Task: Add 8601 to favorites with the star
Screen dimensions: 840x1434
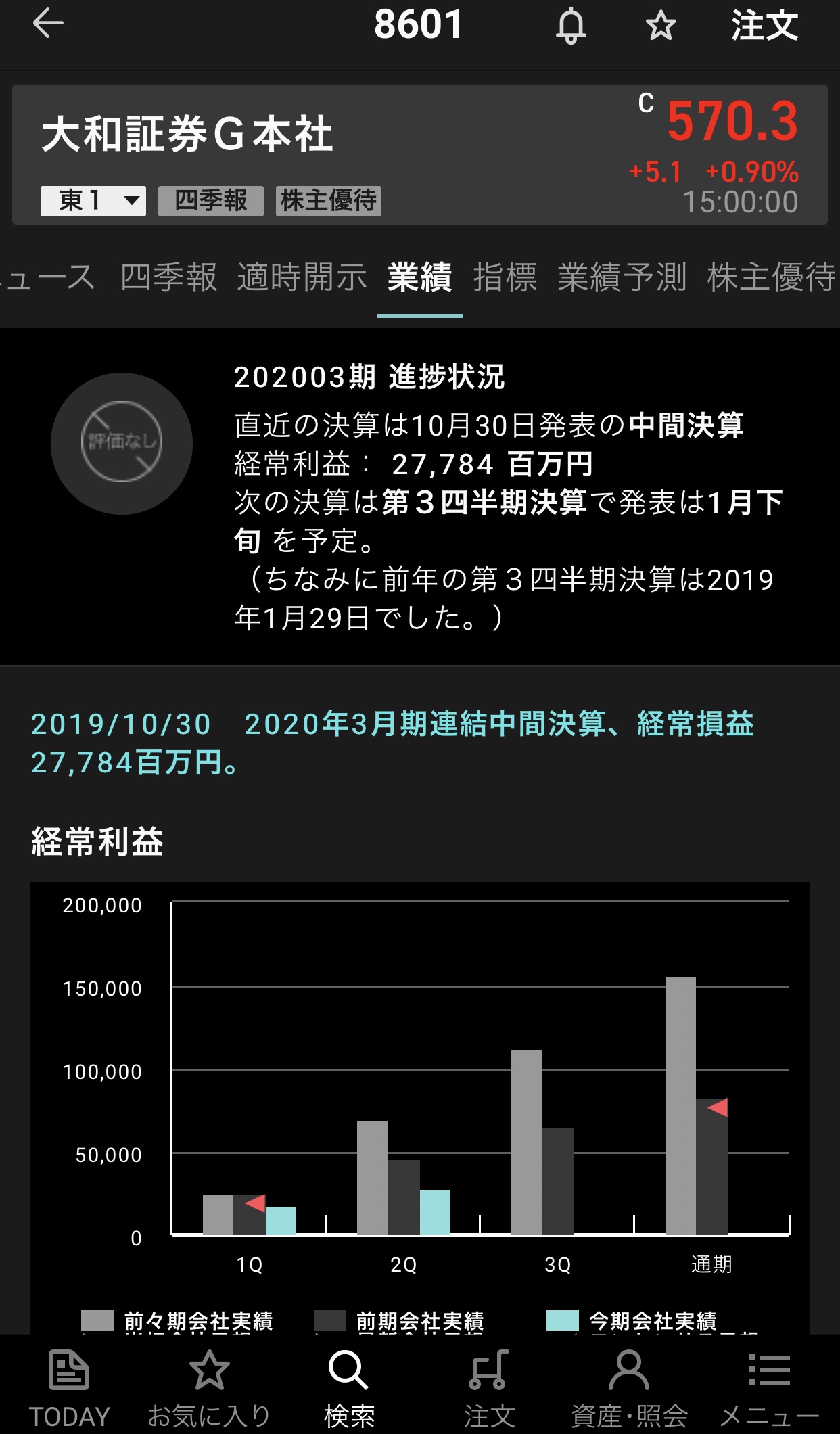Action: [x=661, y=26]
